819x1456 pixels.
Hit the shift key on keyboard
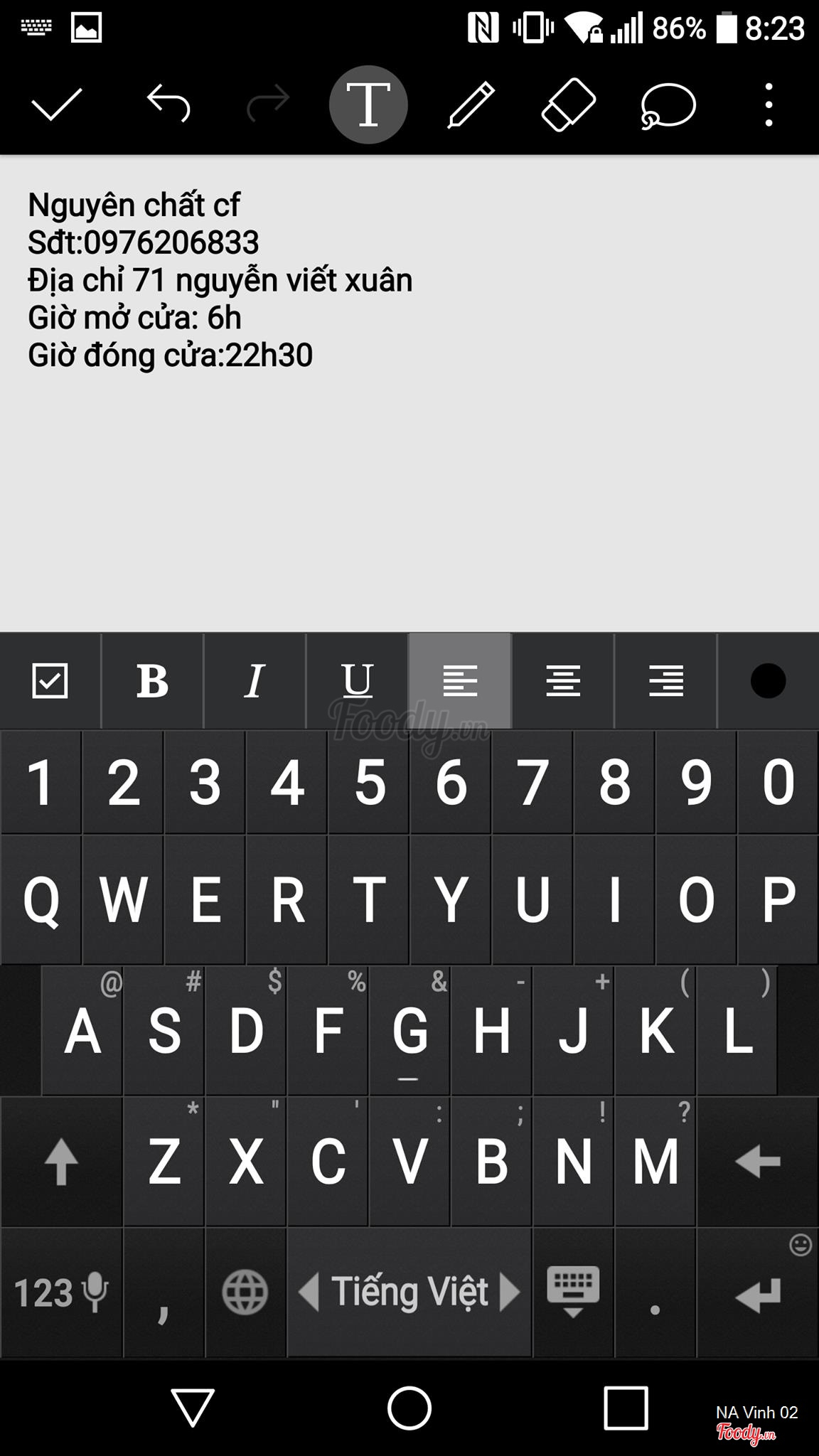coord(61,1162)
